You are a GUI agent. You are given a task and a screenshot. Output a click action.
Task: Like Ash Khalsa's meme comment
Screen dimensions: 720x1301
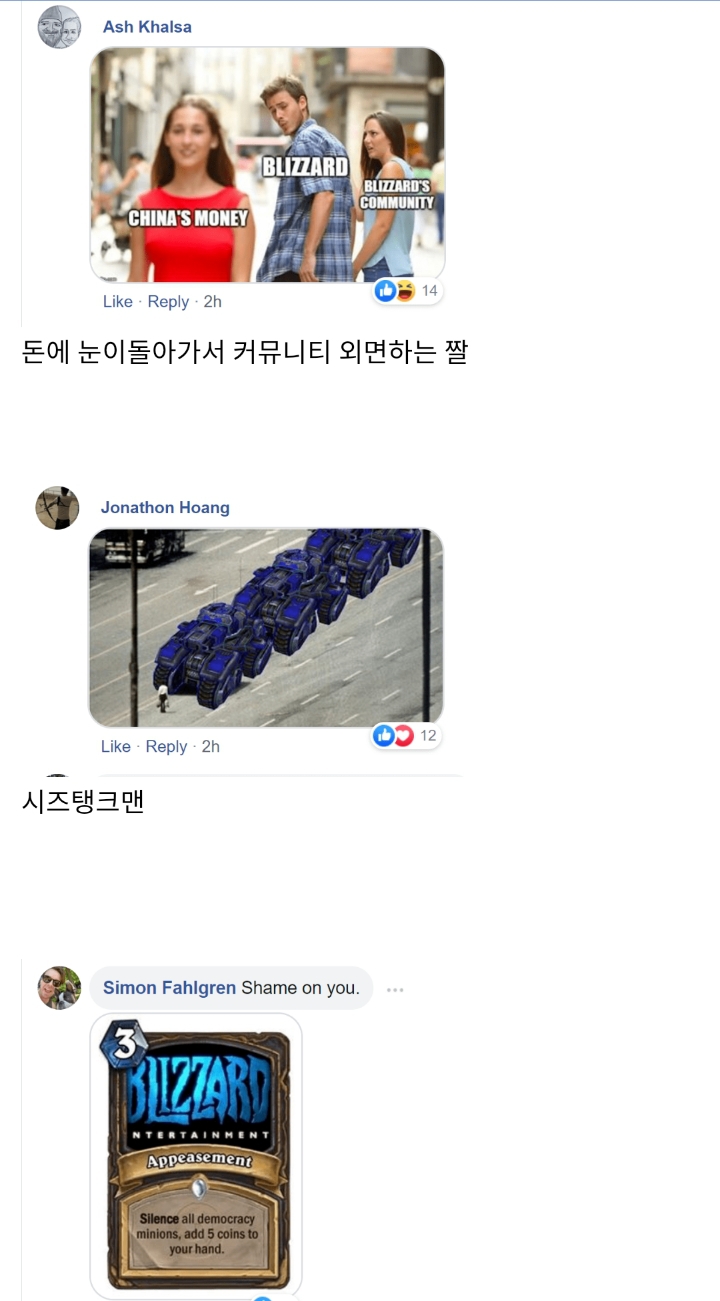tap(117, 301)
